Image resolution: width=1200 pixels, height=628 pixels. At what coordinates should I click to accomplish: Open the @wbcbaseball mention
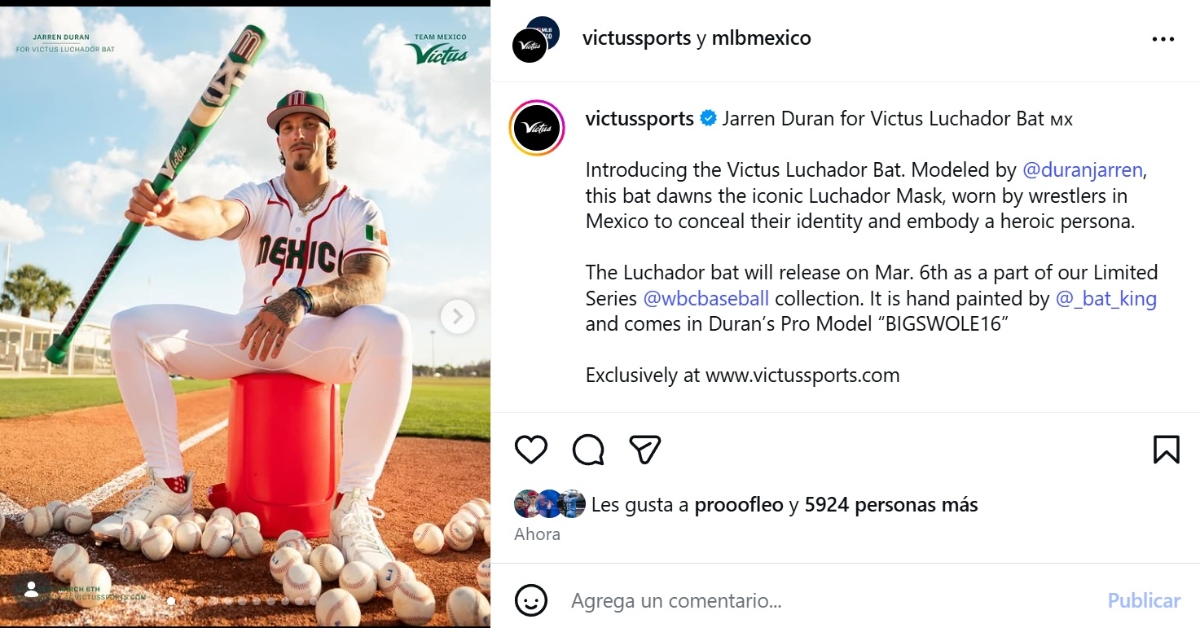706,298
